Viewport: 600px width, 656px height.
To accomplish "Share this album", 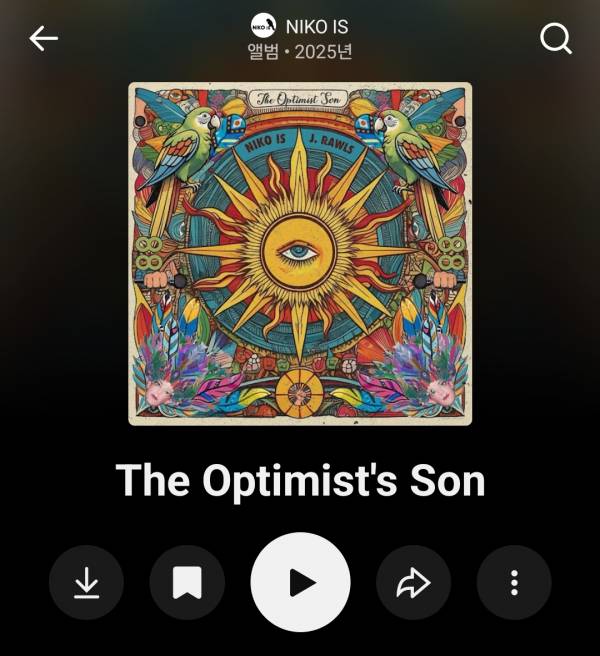I will [x=413, y=582].
